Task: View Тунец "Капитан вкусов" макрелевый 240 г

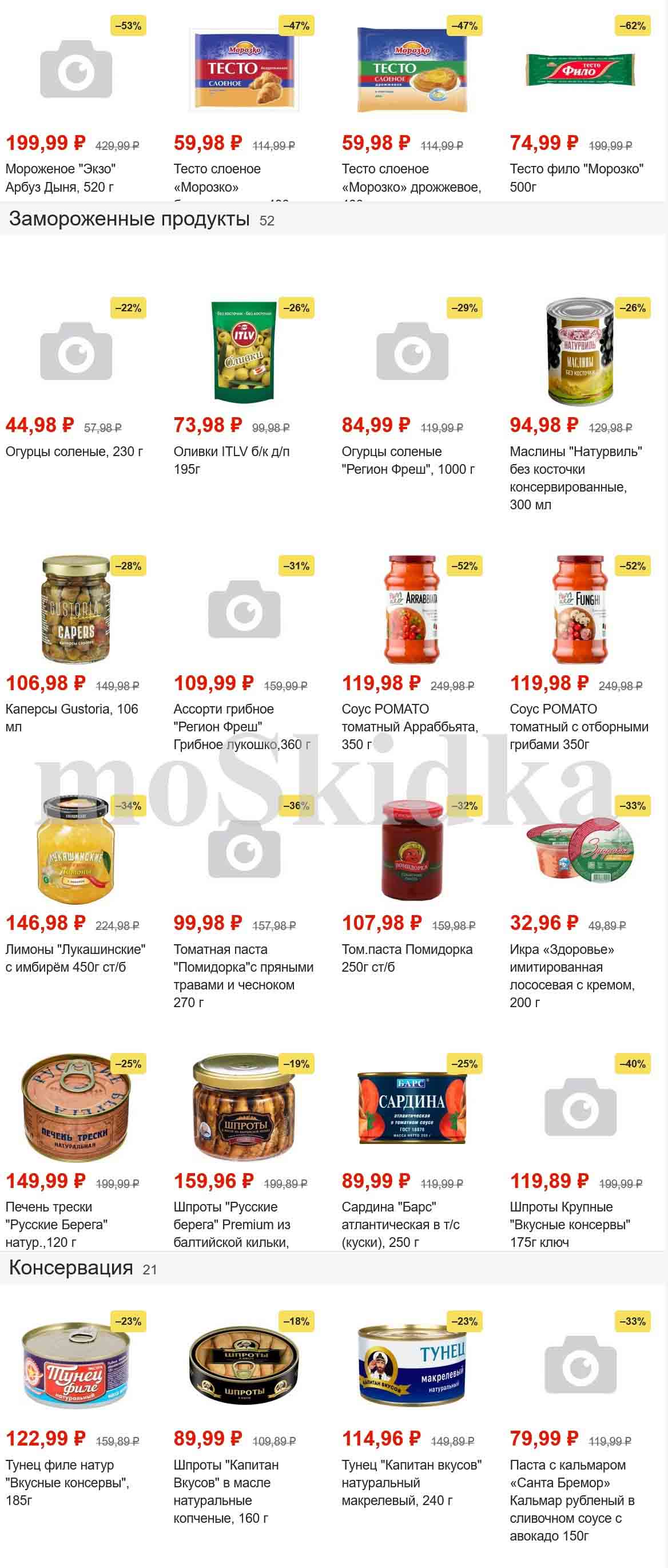Action: click(411, 1482)
